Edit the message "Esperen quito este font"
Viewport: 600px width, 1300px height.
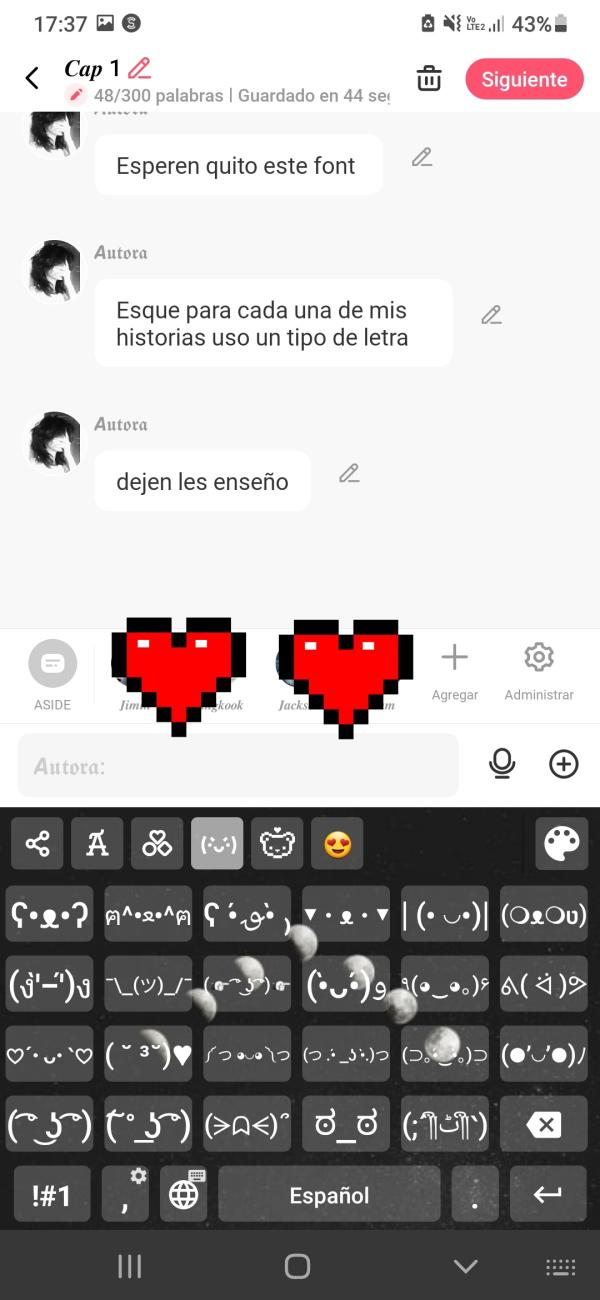[422, 157]
